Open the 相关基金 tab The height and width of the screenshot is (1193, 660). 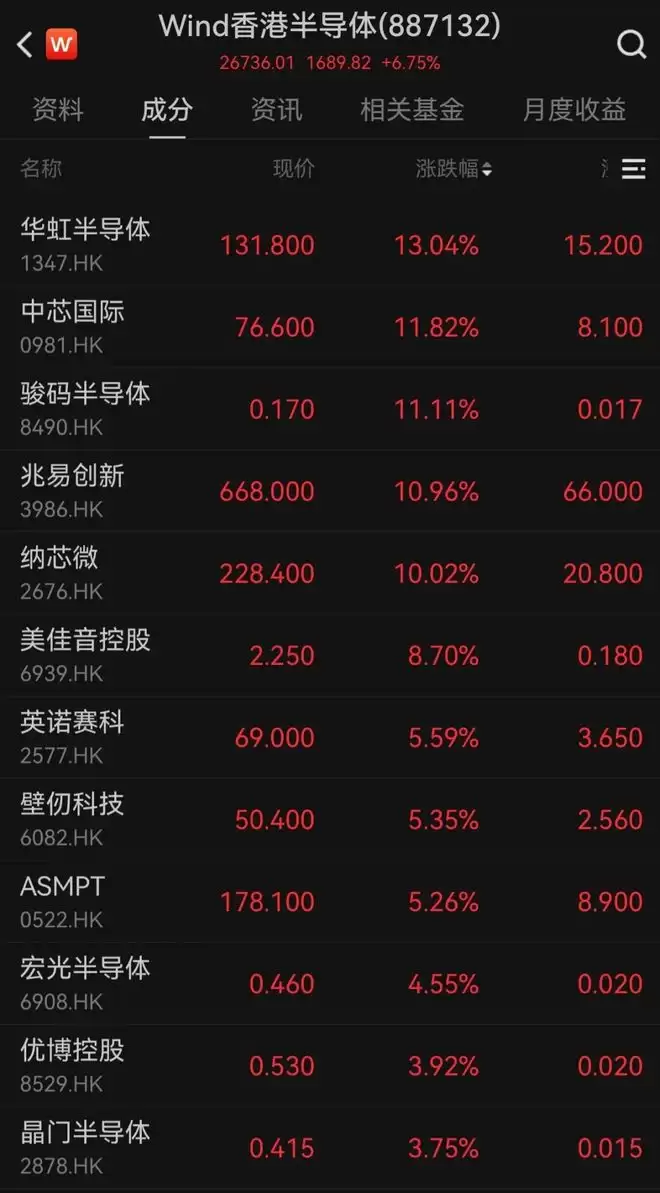[x=412, y=110]
